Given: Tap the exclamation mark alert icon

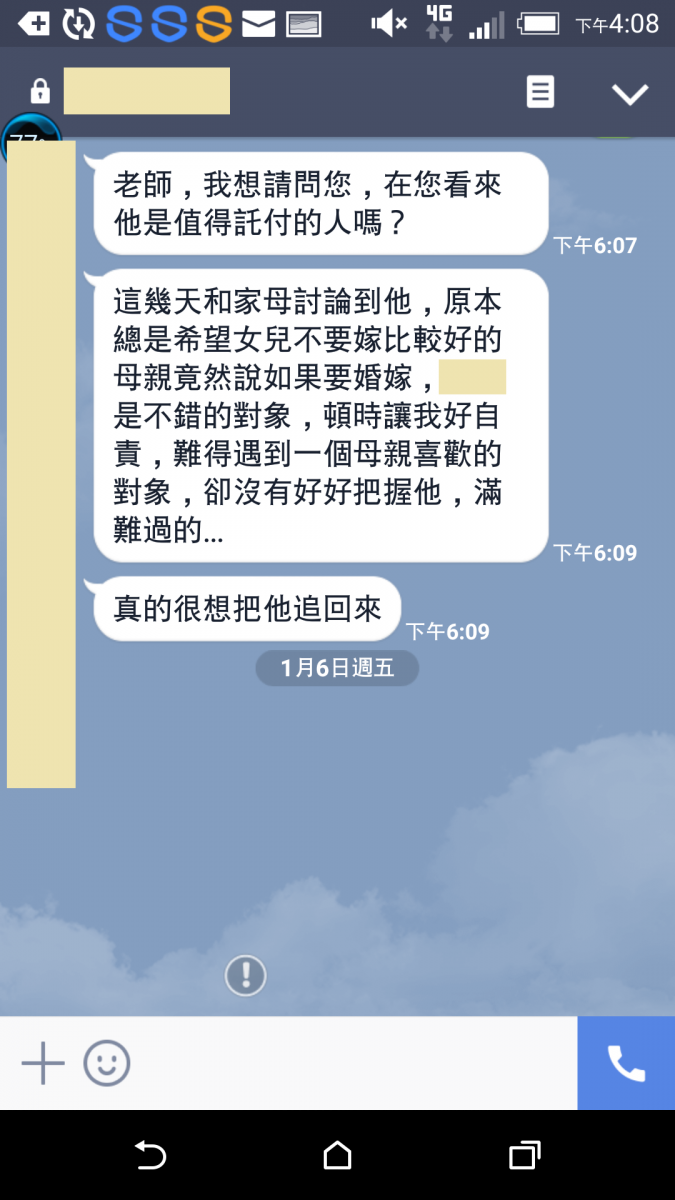Looking at the screenshot, I should (x=245, y=975).
